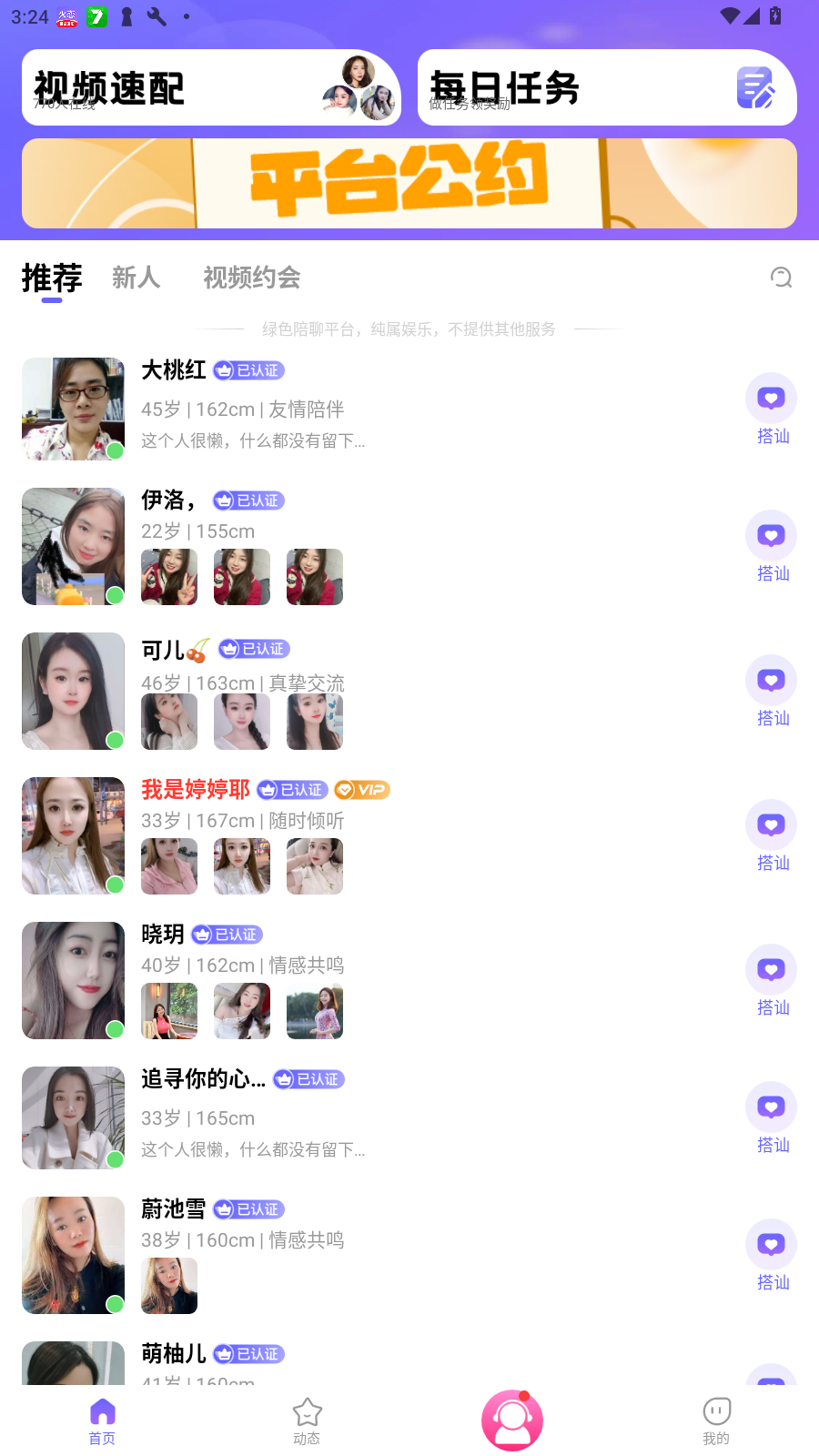The image size is (819, 1456).
Task: Switch to the 新人 tab
Action: pyautogui.click(x=136, y=278)
